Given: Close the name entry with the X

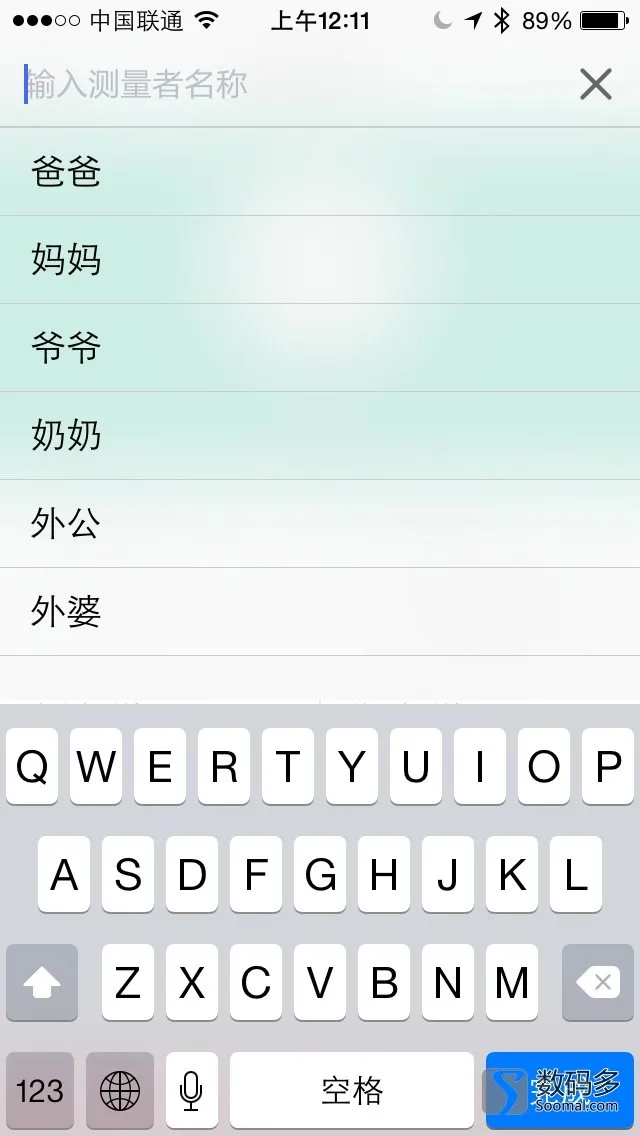Looking at the screenshot, I should coord(596,84).
